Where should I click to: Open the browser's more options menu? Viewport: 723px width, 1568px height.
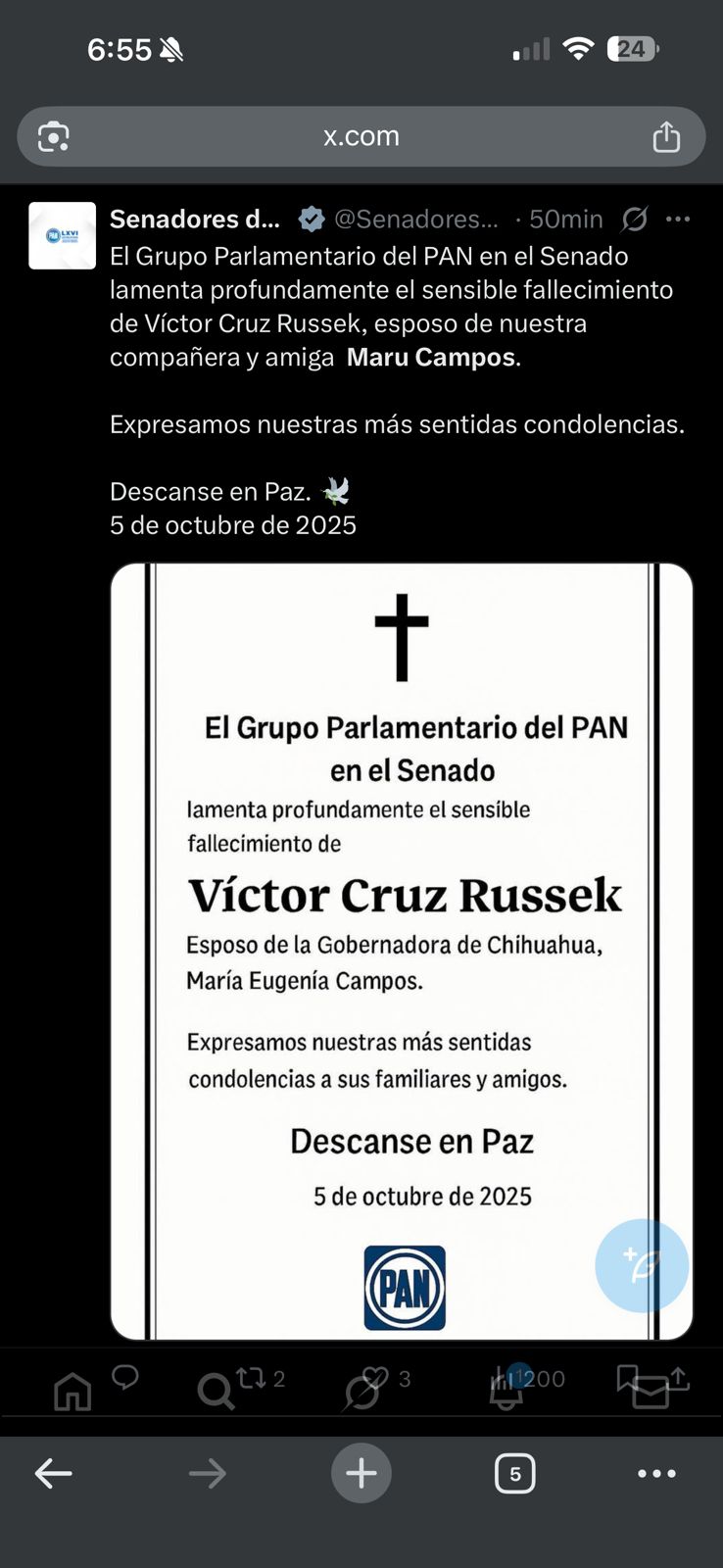point(656,1473)
